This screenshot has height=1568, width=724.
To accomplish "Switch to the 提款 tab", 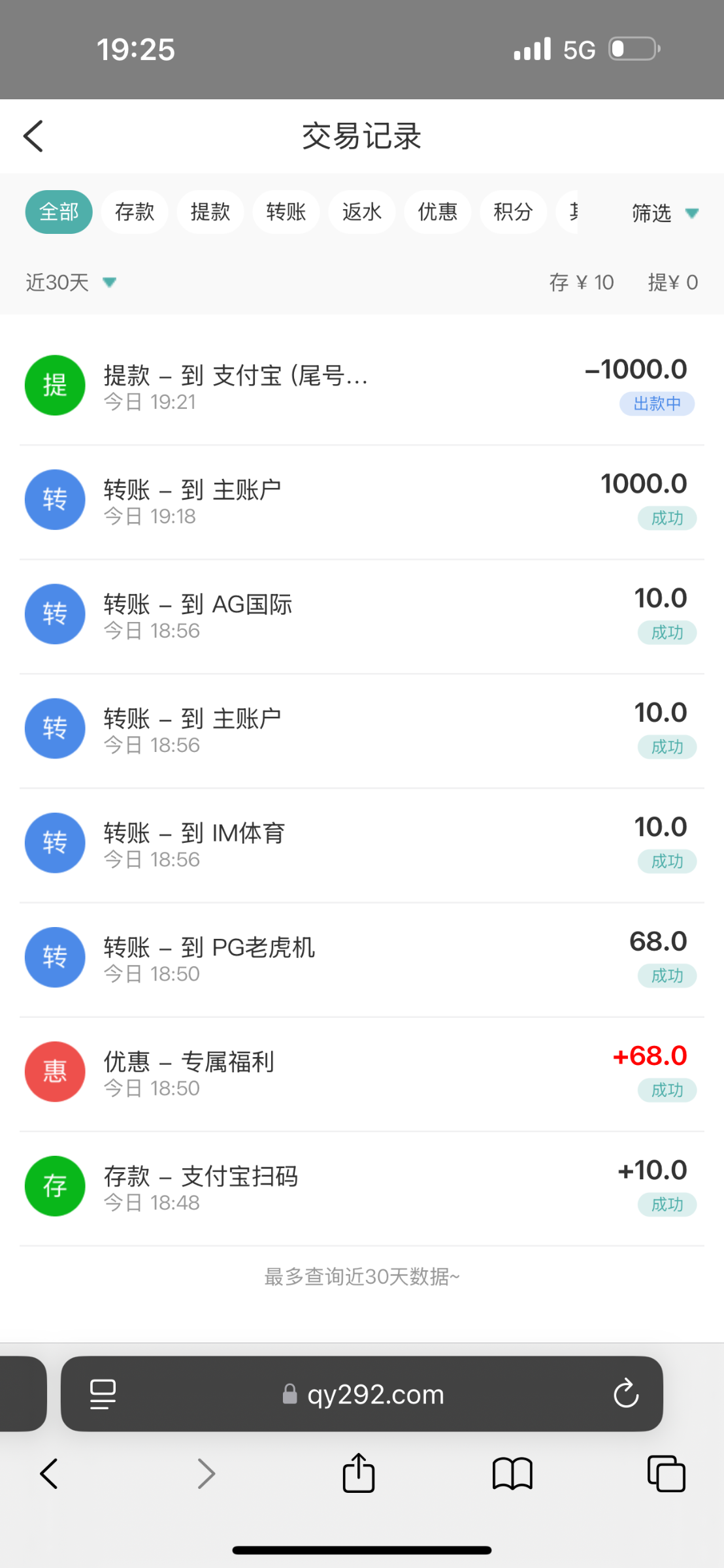I will 210,212.
